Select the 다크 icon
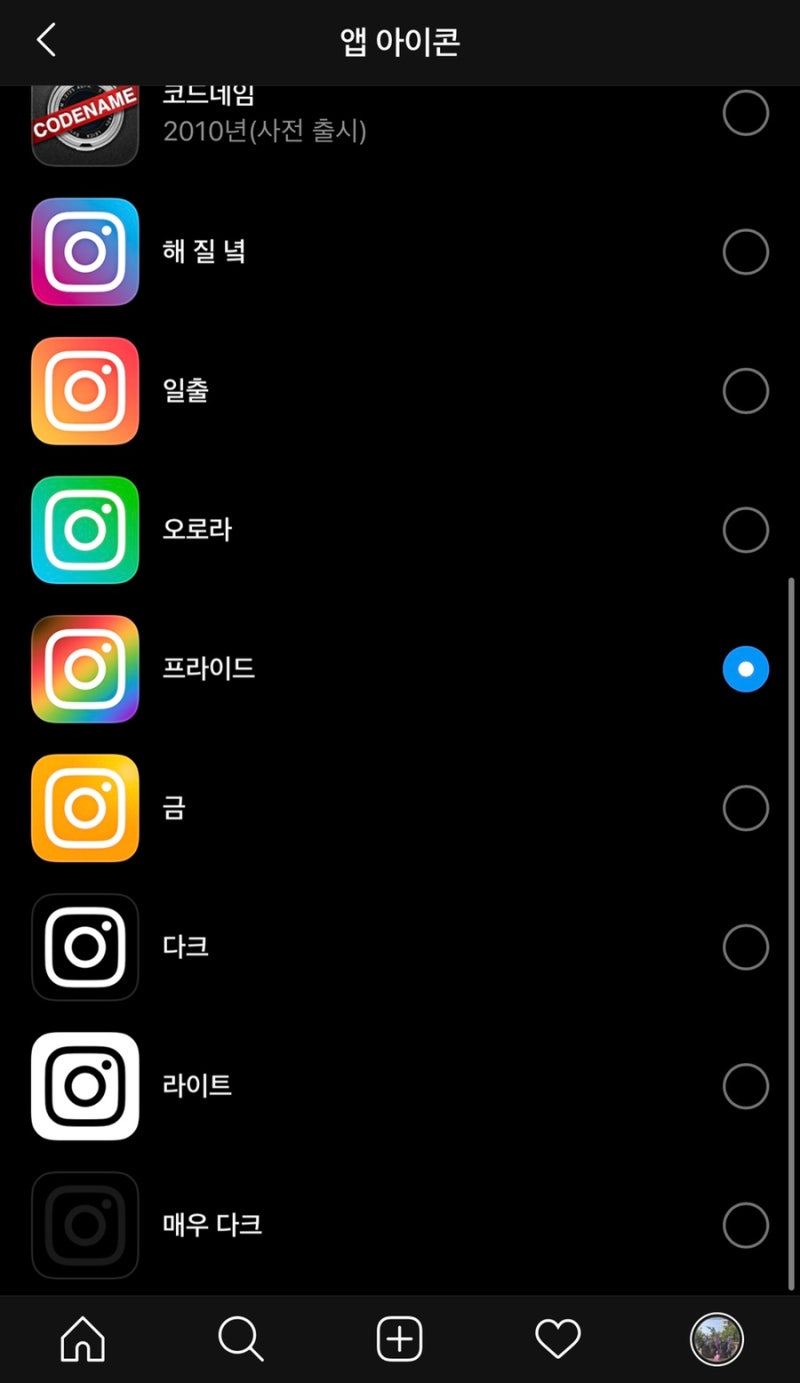The image size is (800, 1383). click(745, 947)
